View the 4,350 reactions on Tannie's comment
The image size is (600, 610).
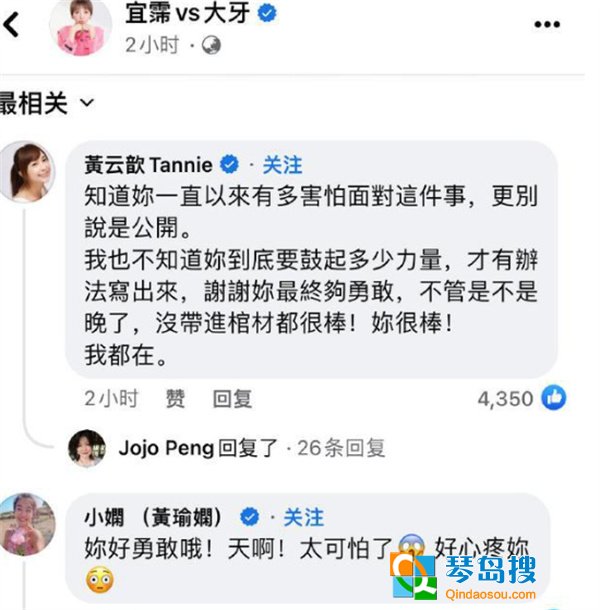[x=520, y=398]
